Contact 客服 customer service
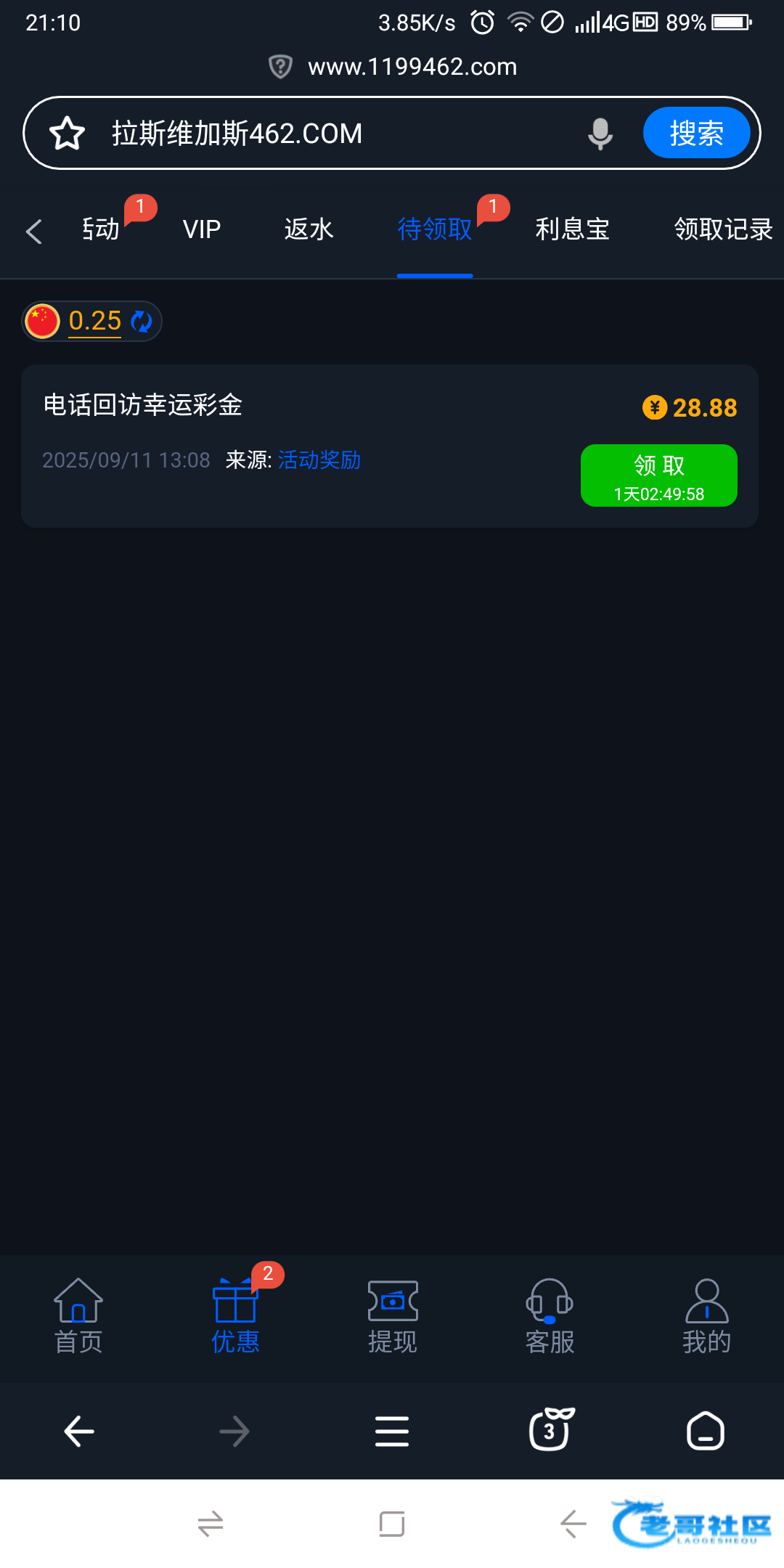The width and height of the screenshot is (784, 1568). pyautogui.click(x=550, y=1317)
